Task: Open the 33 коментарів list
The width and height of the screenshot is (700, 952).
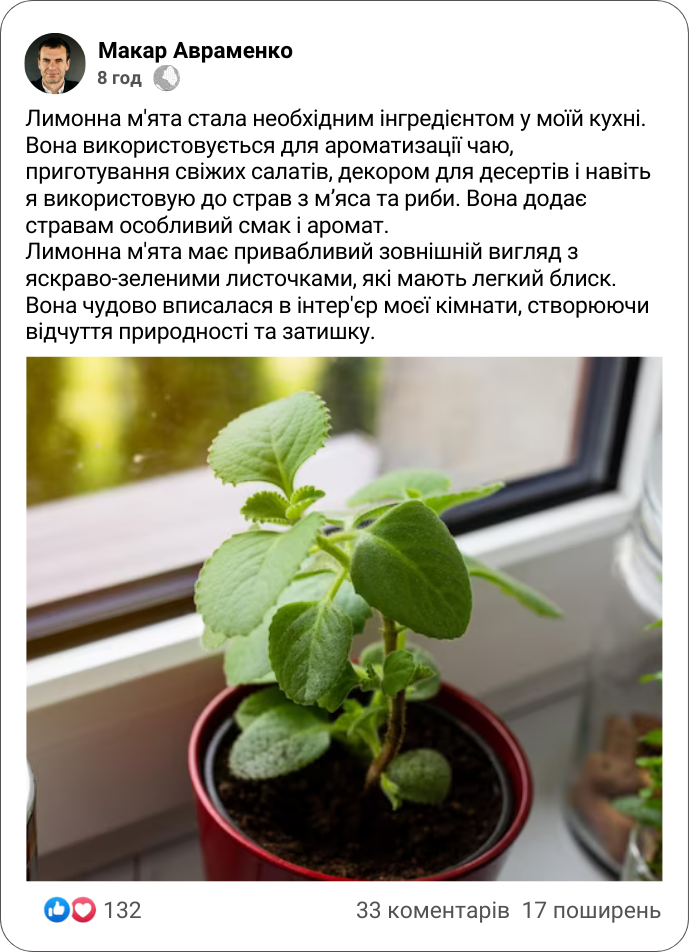Action: 433,911
